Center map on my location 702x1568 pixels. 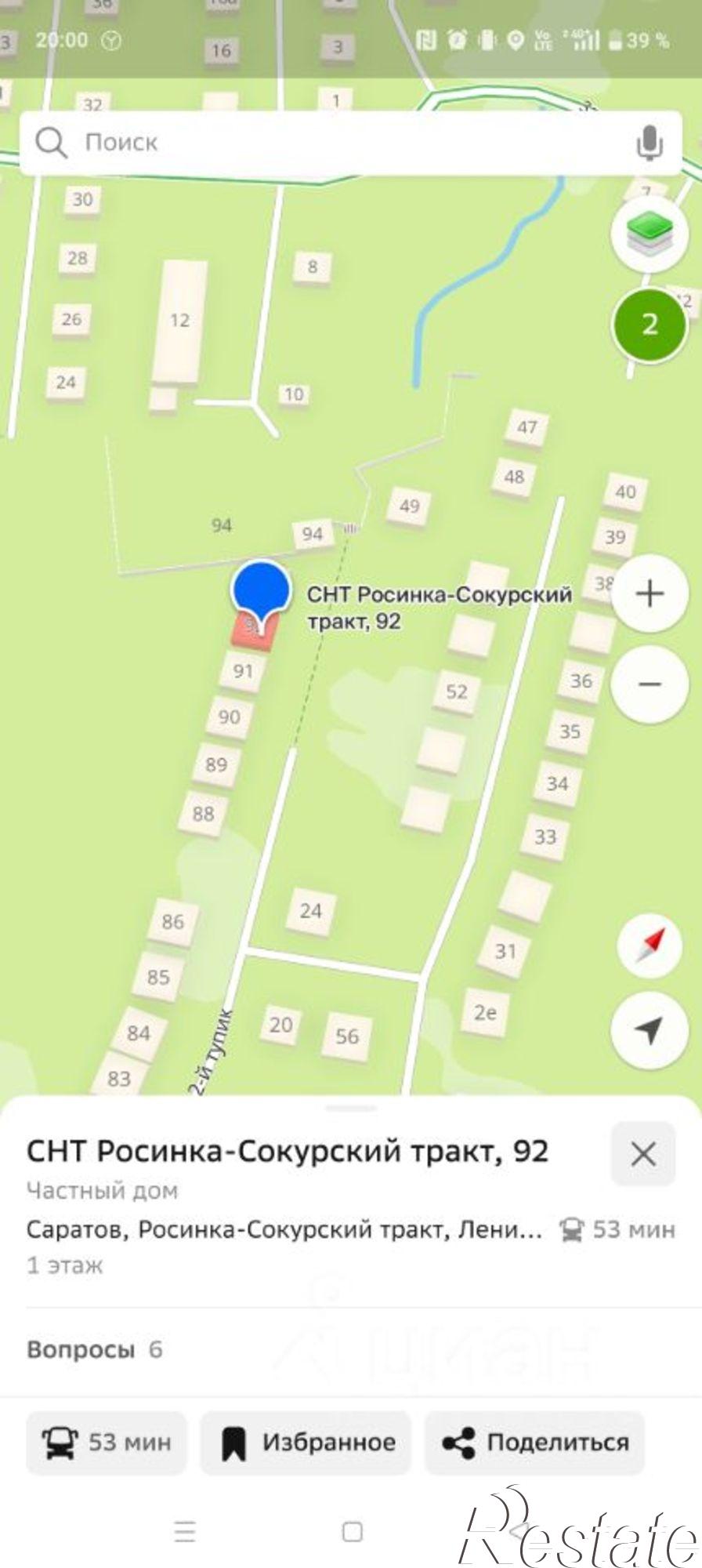[x=650, y=1032]
